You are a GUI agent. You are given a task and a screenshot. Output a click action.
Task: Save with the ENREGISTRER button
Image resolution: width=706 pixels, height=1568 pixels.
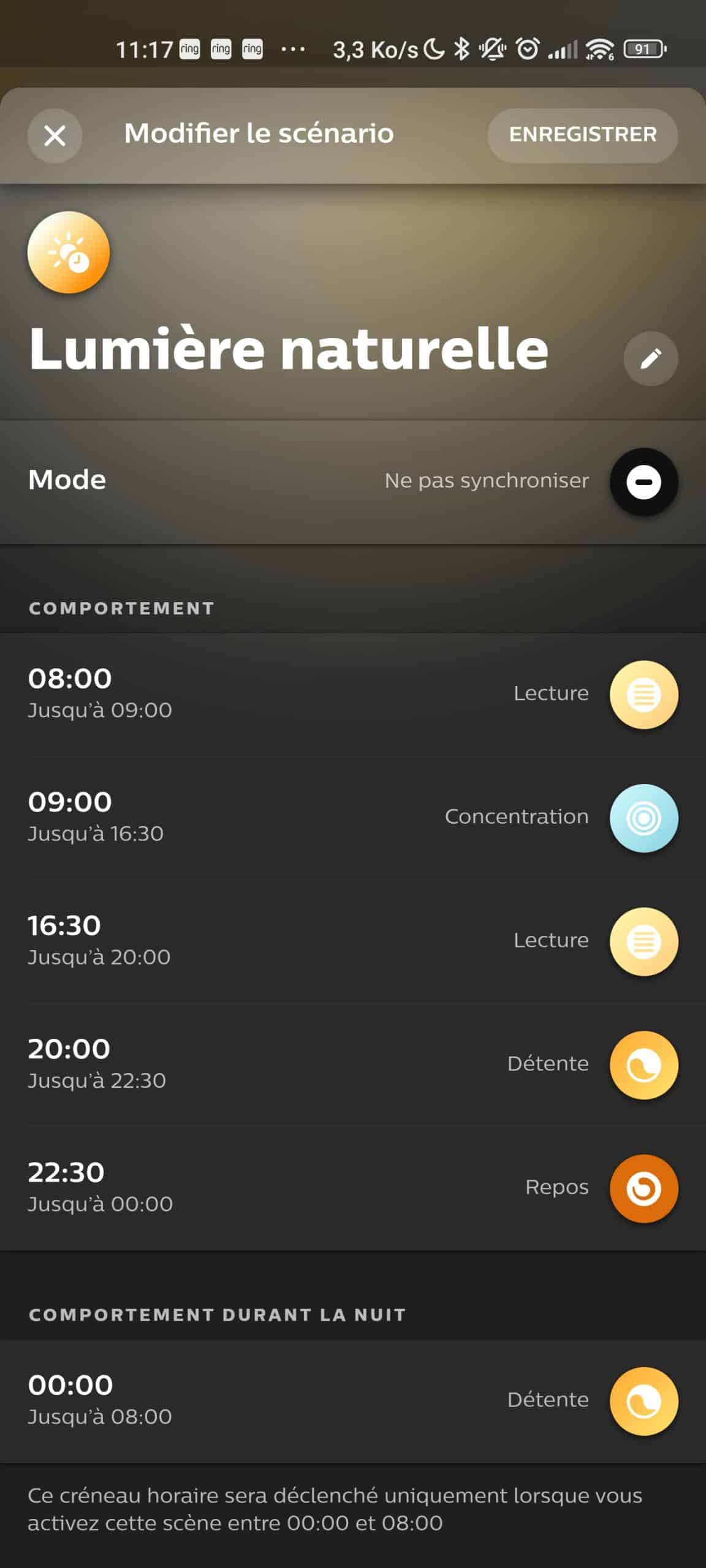point(582,135)
